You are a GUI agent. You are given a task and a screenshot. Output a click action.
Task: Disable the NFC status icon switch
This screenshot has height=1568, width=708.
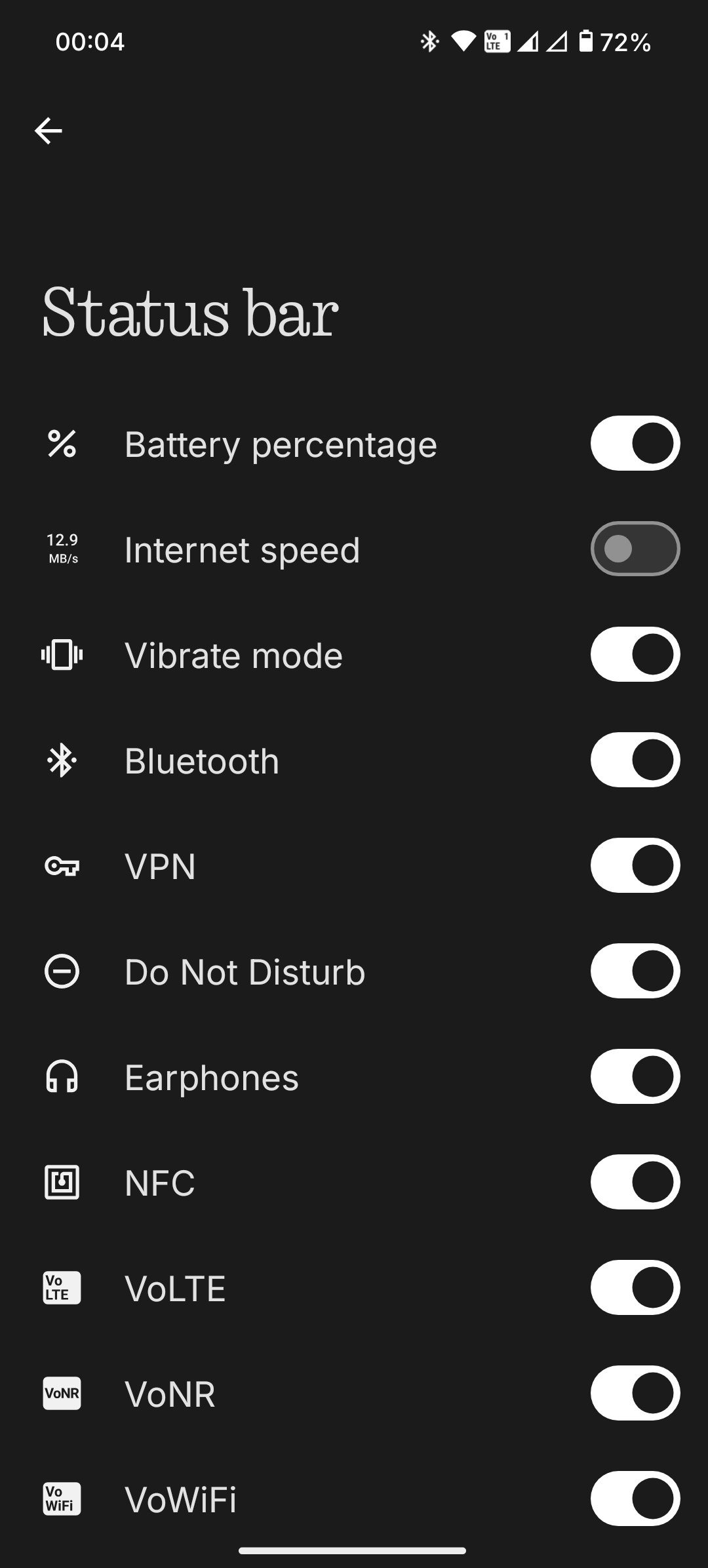click(635, 1183)
